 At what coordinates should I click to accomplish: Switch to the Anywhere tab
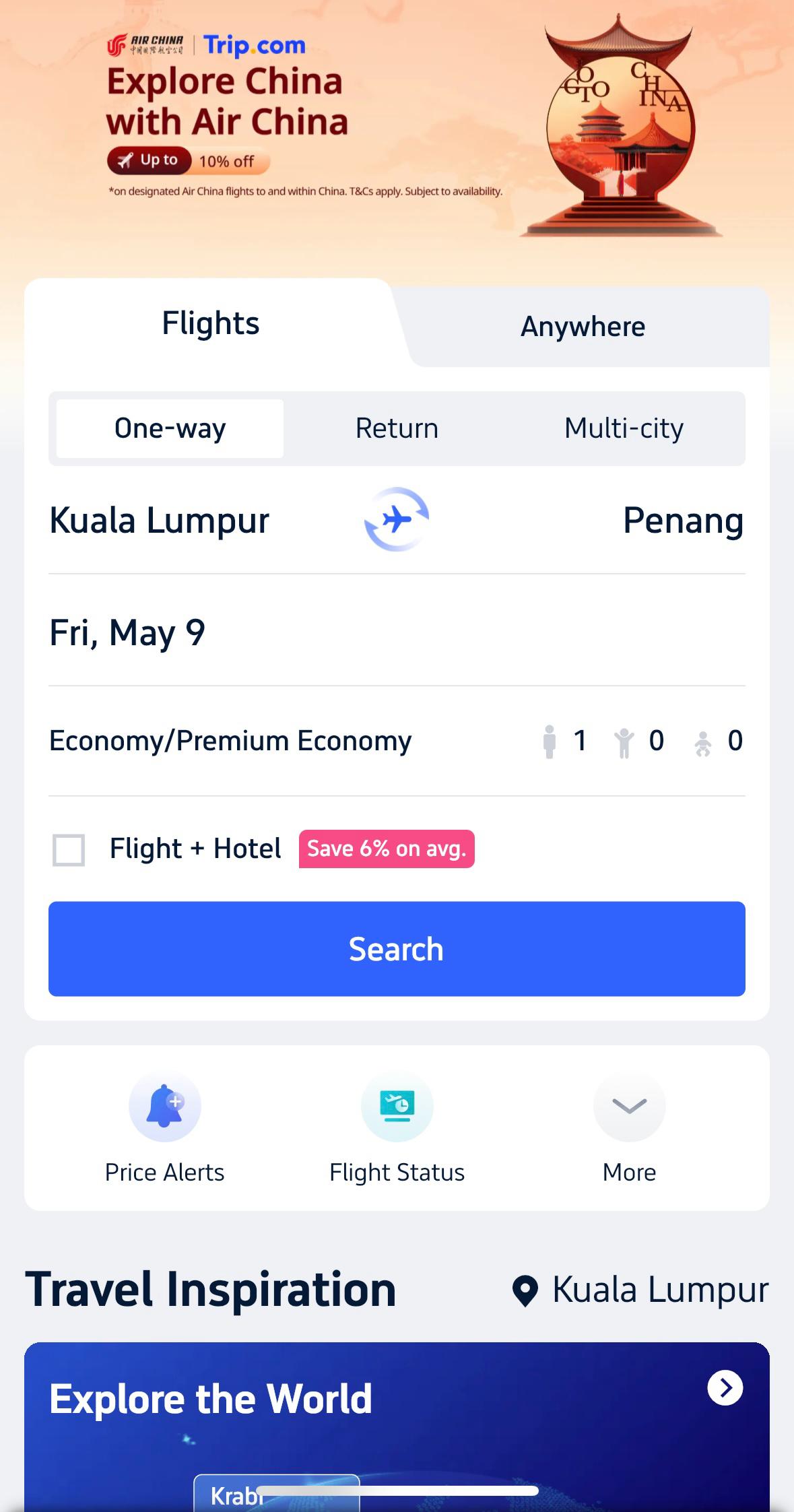[583, 327]
